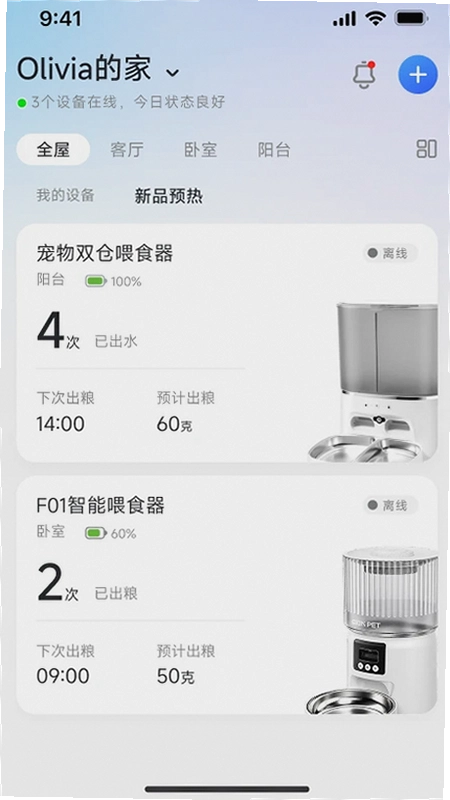Open the room layout grid icon
Image resolution: width=450 pixels, height=800 pixels.
click(x=427, y=149)
